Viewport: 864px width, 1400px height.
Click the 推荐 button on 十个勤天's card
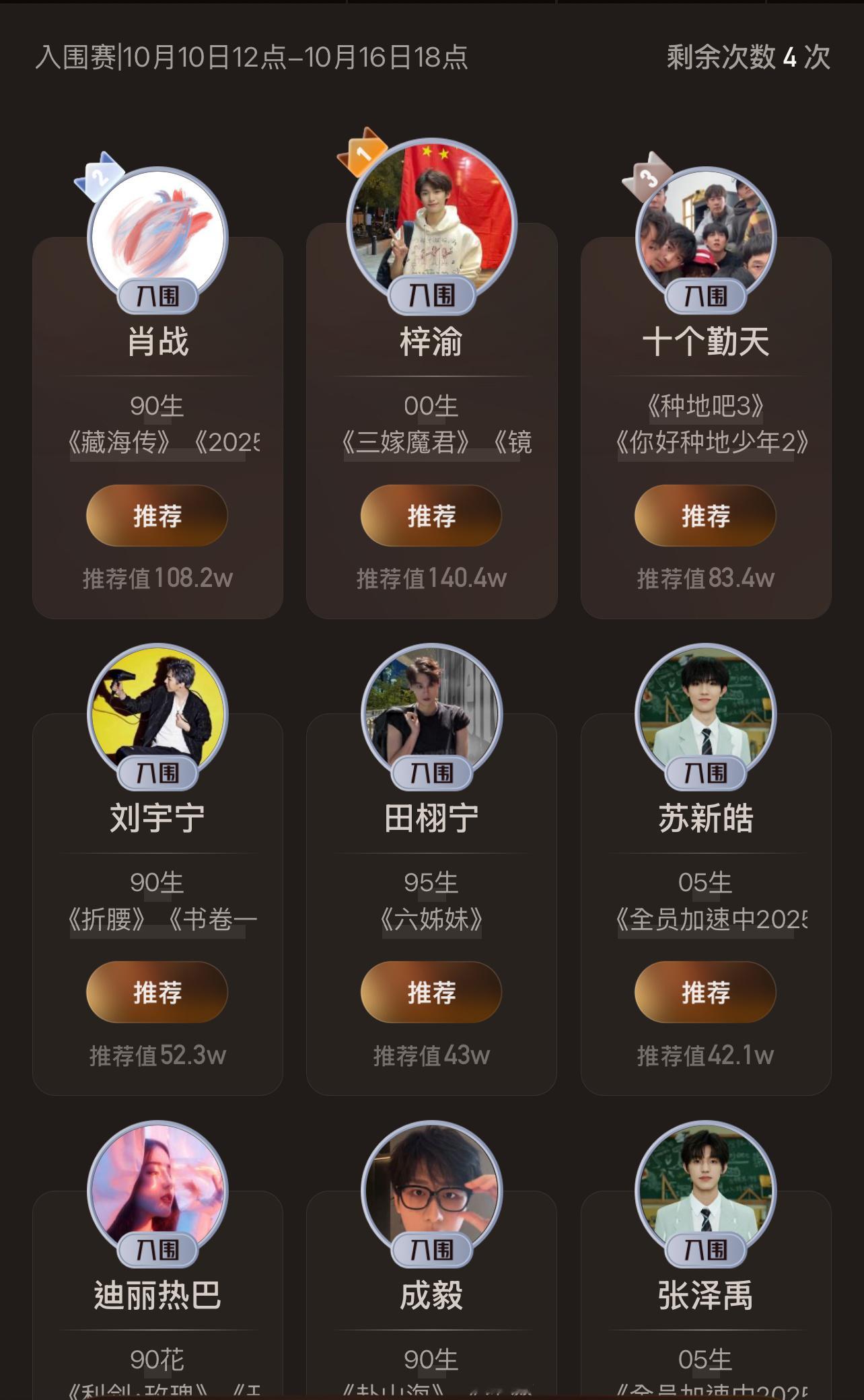(705, 515)
